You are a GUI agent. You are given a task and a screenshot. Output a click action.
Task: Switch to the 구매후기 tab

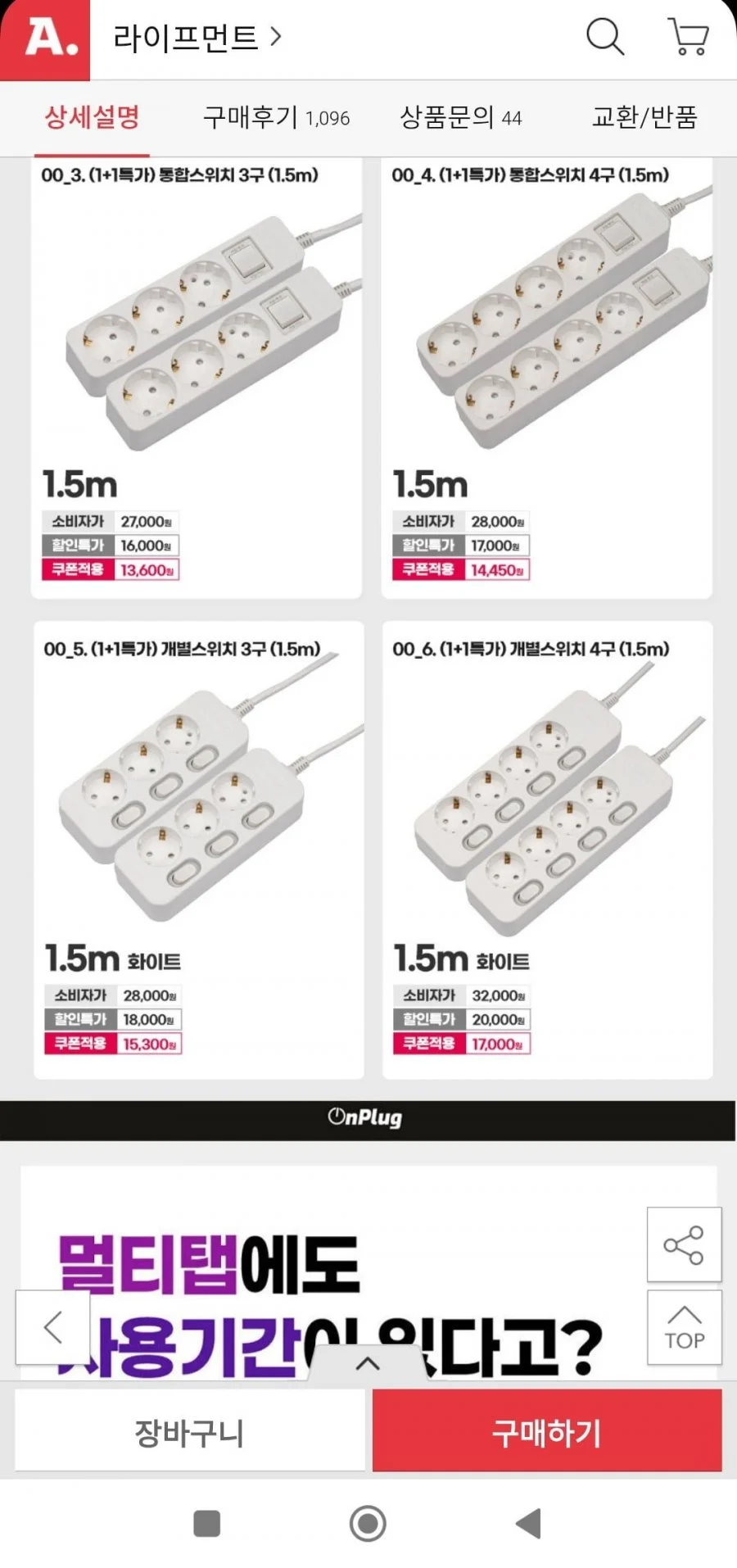[276, 118]
